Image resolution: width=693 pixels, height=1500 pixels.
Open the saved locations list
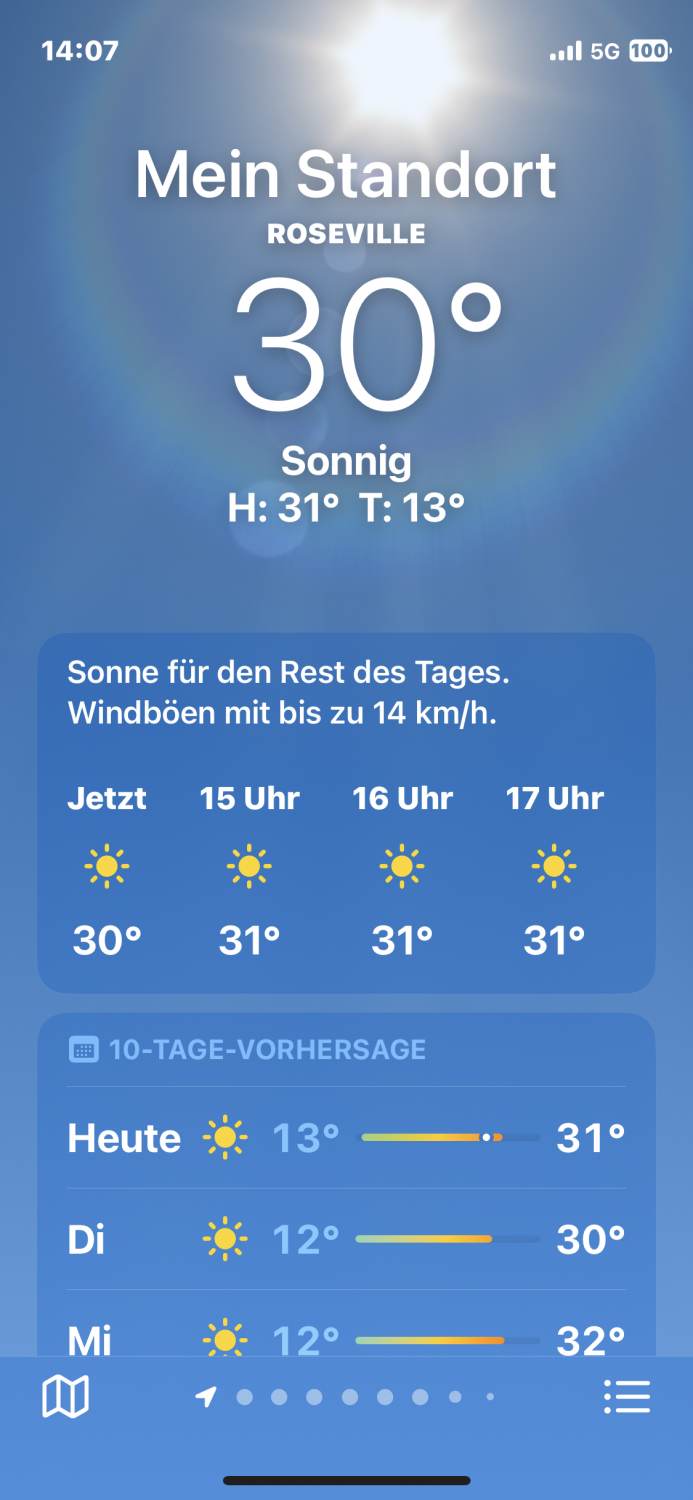627,1396
